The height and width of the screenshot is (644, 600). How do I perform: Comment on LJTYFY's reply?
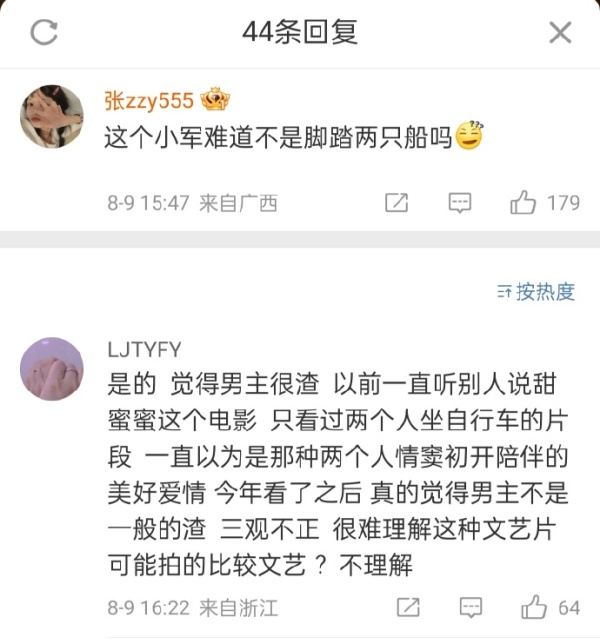coord(471,607)
